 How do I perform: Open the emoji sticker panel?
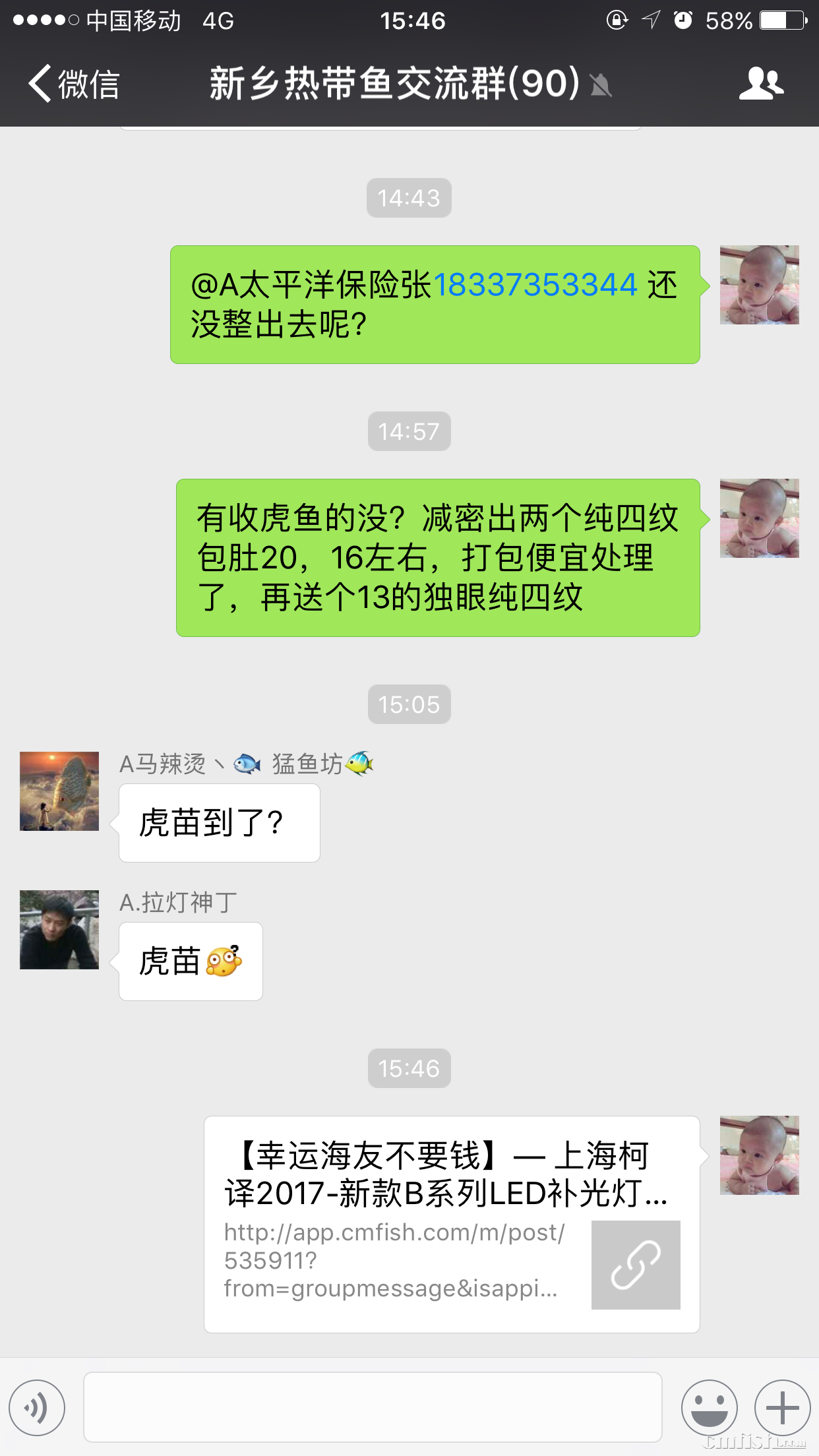click(709, 1408)
